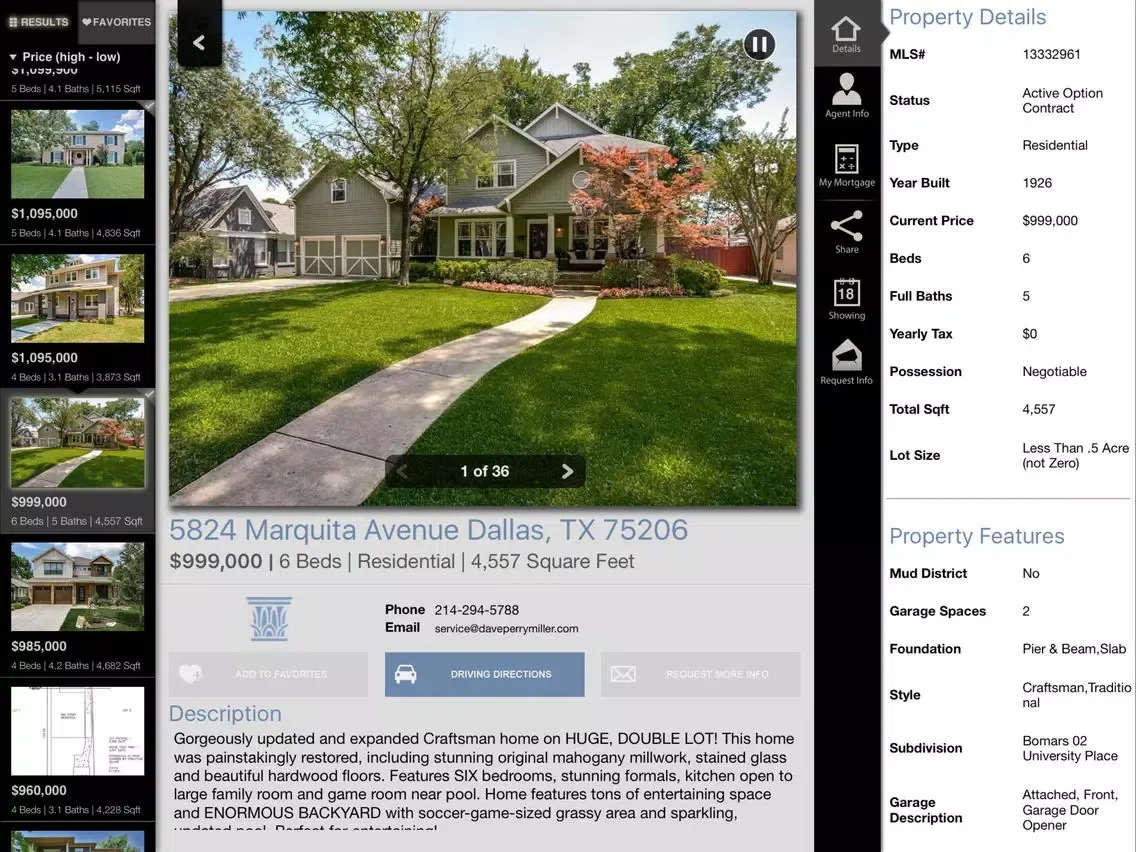Open the Details panel
Screen dimensions: 1136x852
coord(846,34)
